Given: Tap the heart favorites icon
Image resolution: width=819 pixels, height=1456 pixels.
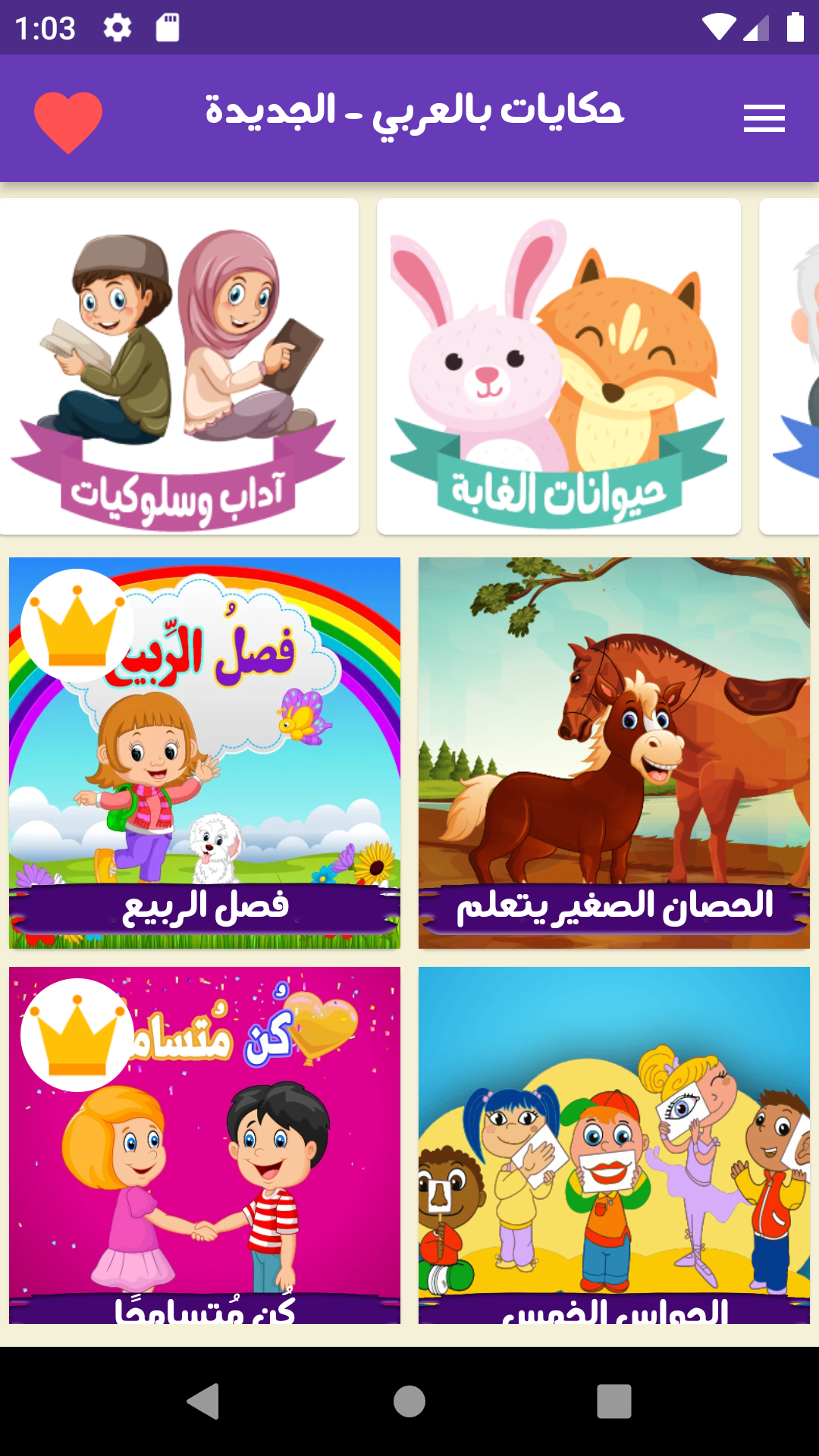Looking at the screenshot, I should [67, 118].
